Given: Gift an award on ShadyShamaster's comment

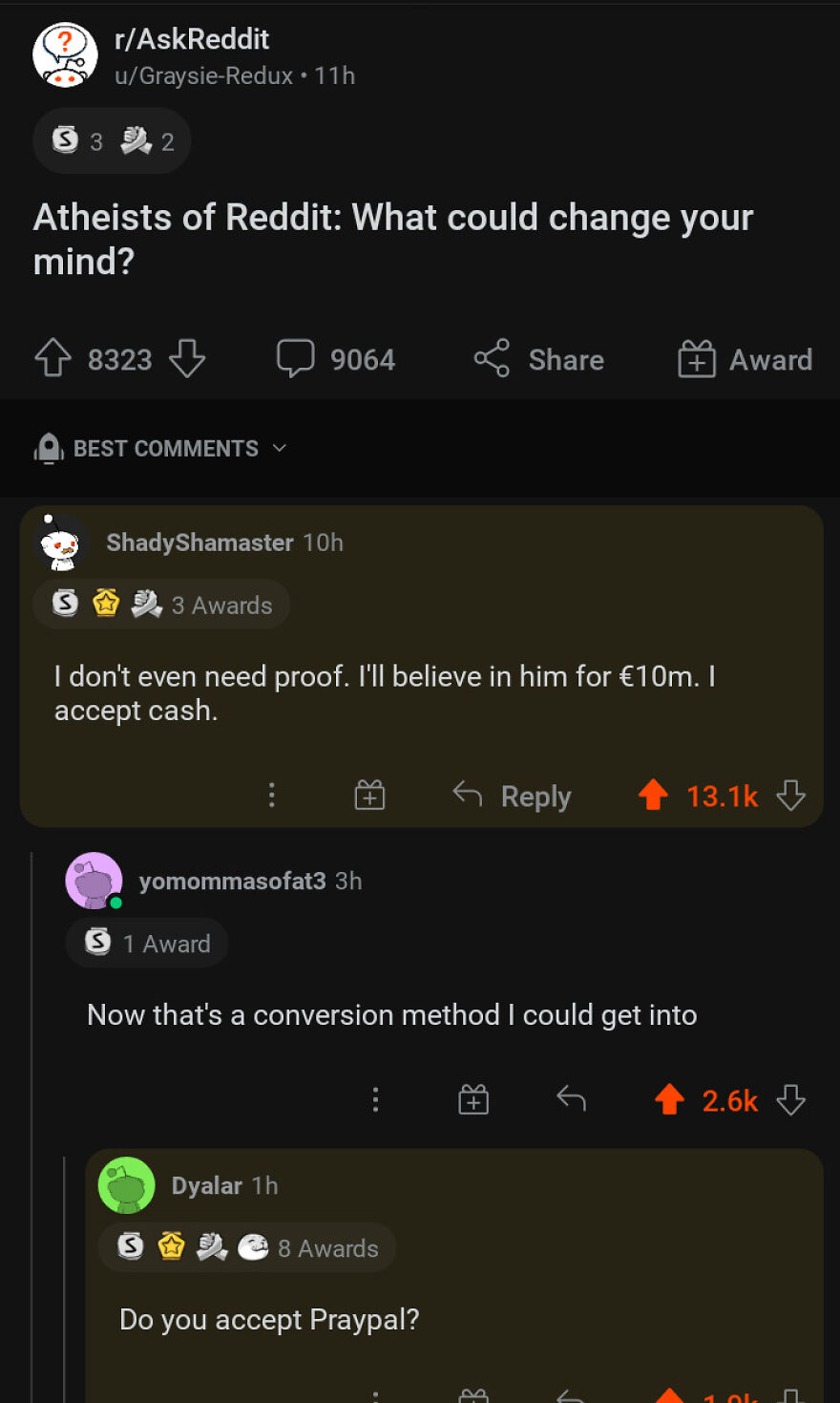Looking at the screenshot, I should [x=369, y=795].
